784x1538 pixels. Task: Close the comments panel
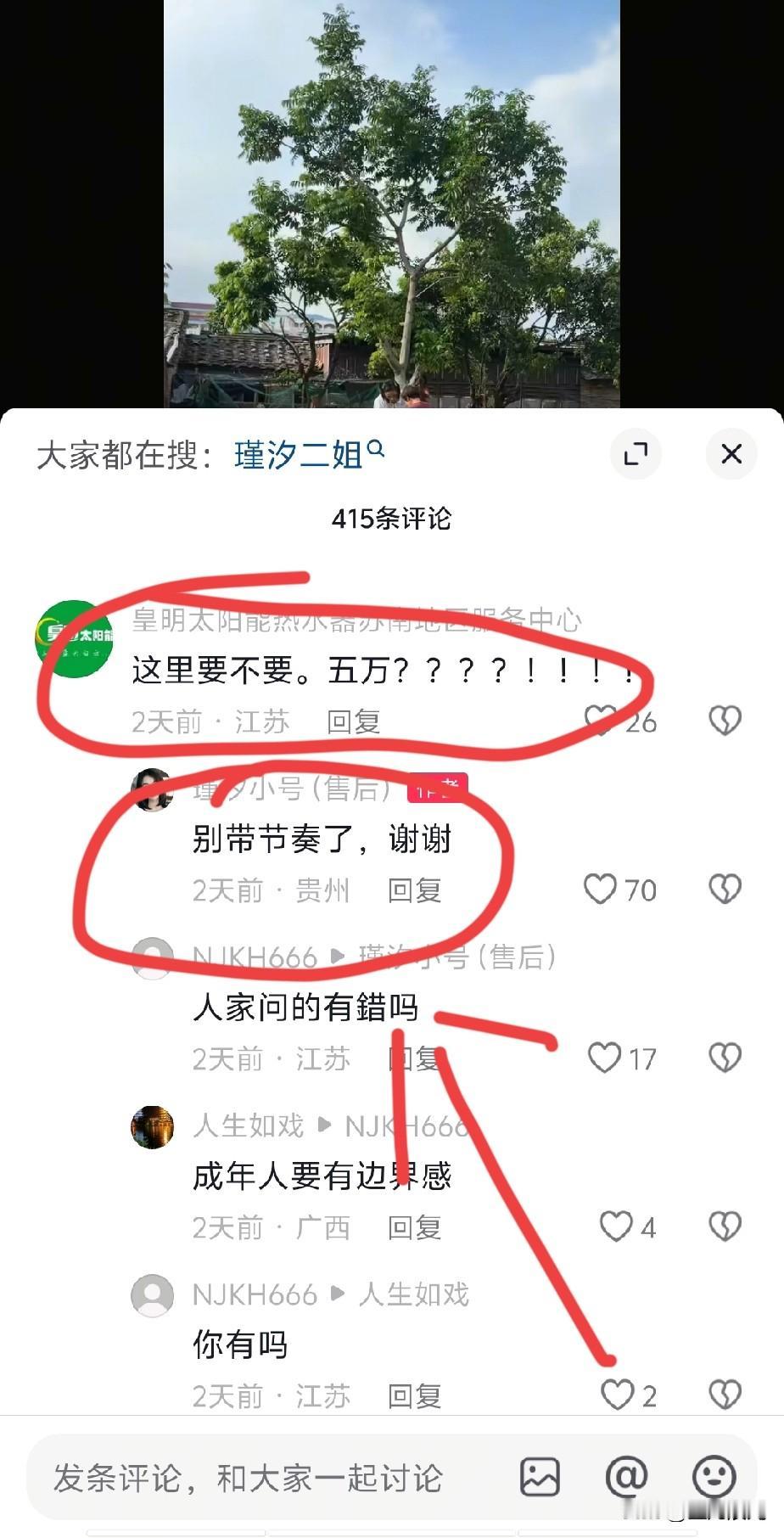point(731,454)
